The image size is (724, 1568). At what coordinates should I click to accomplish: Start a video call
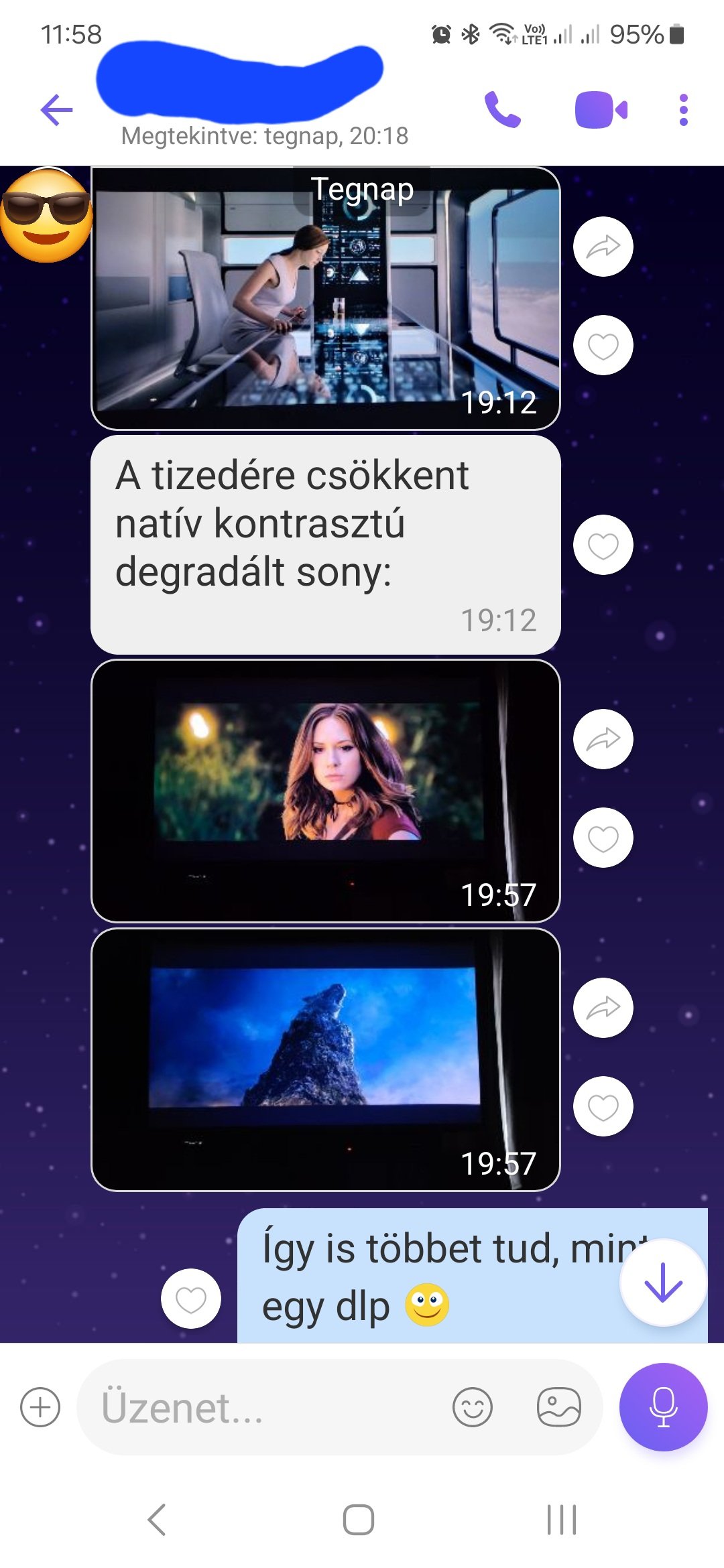601,110
